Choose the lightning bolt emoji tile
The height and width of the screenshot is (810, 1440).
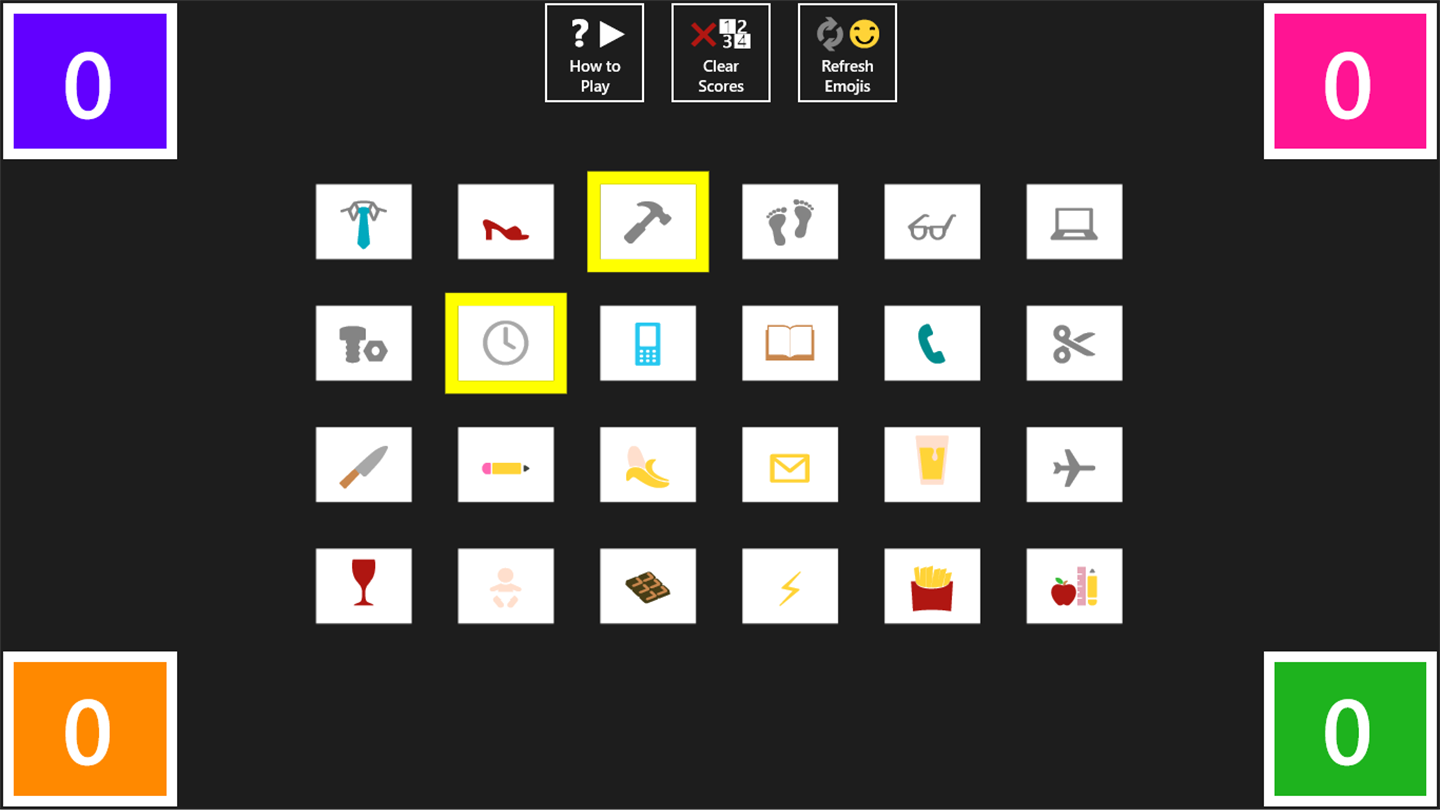pyautogui.click(x=790, y=586)
